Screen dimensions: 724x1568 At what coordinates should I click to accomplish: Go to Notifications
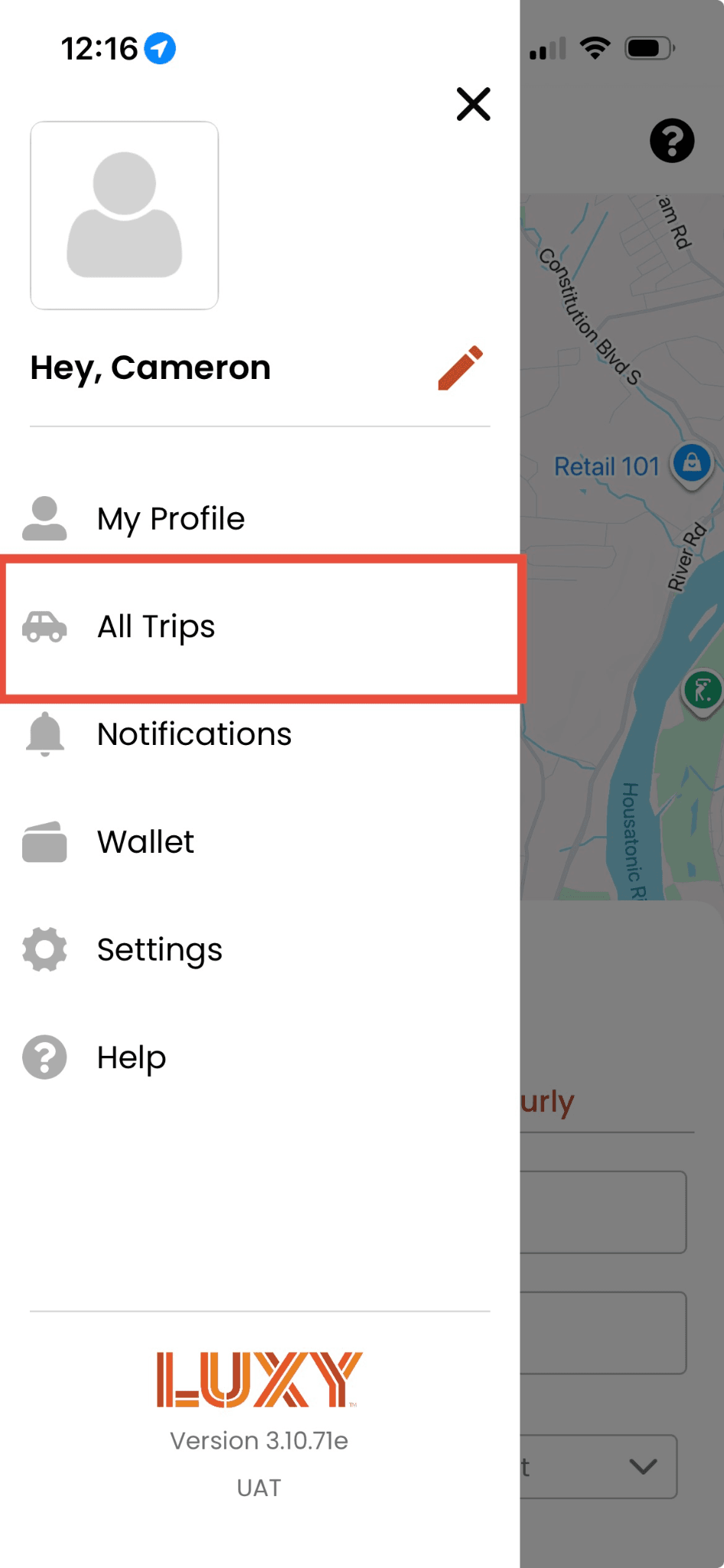[x=260, y=734]
